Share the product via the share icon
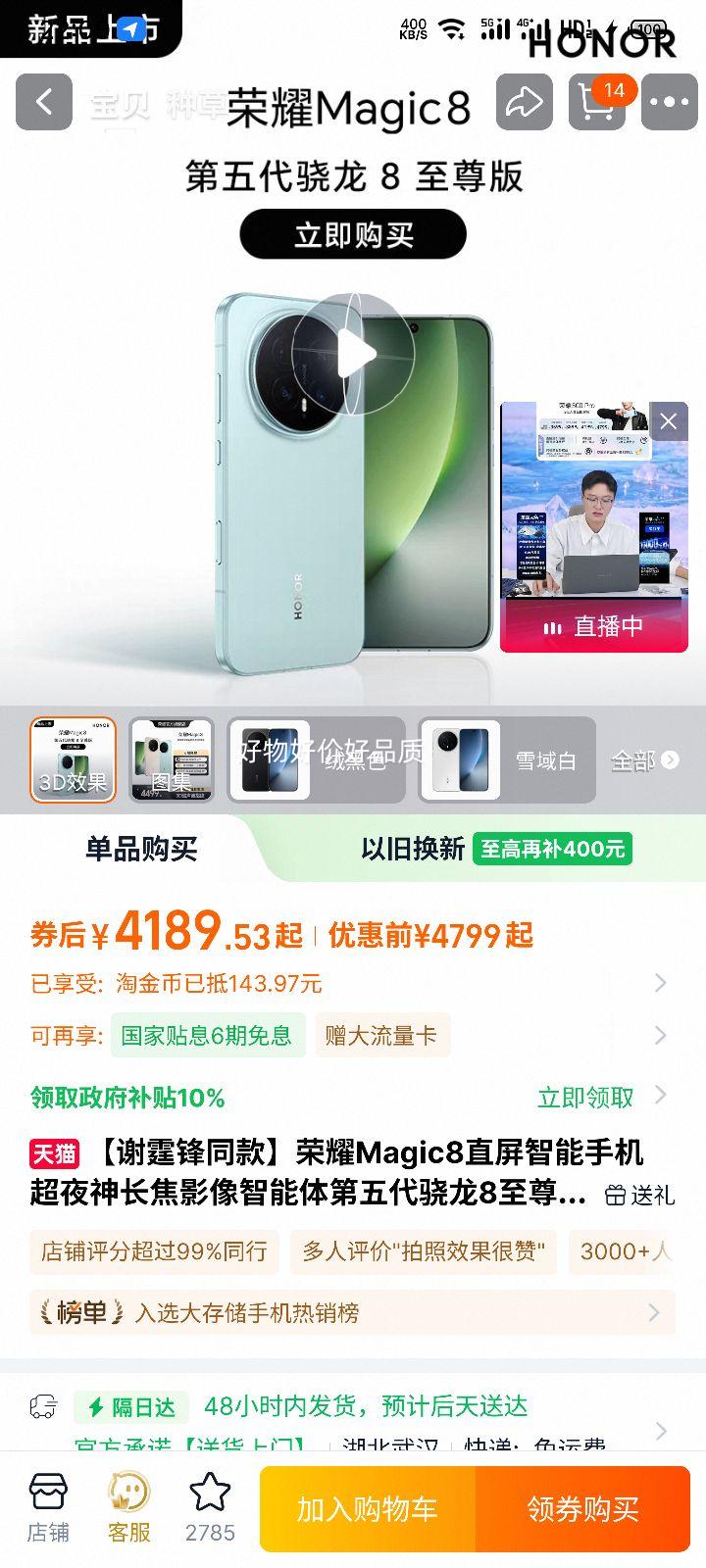The image size is (706, 1568). click(526, 103)
